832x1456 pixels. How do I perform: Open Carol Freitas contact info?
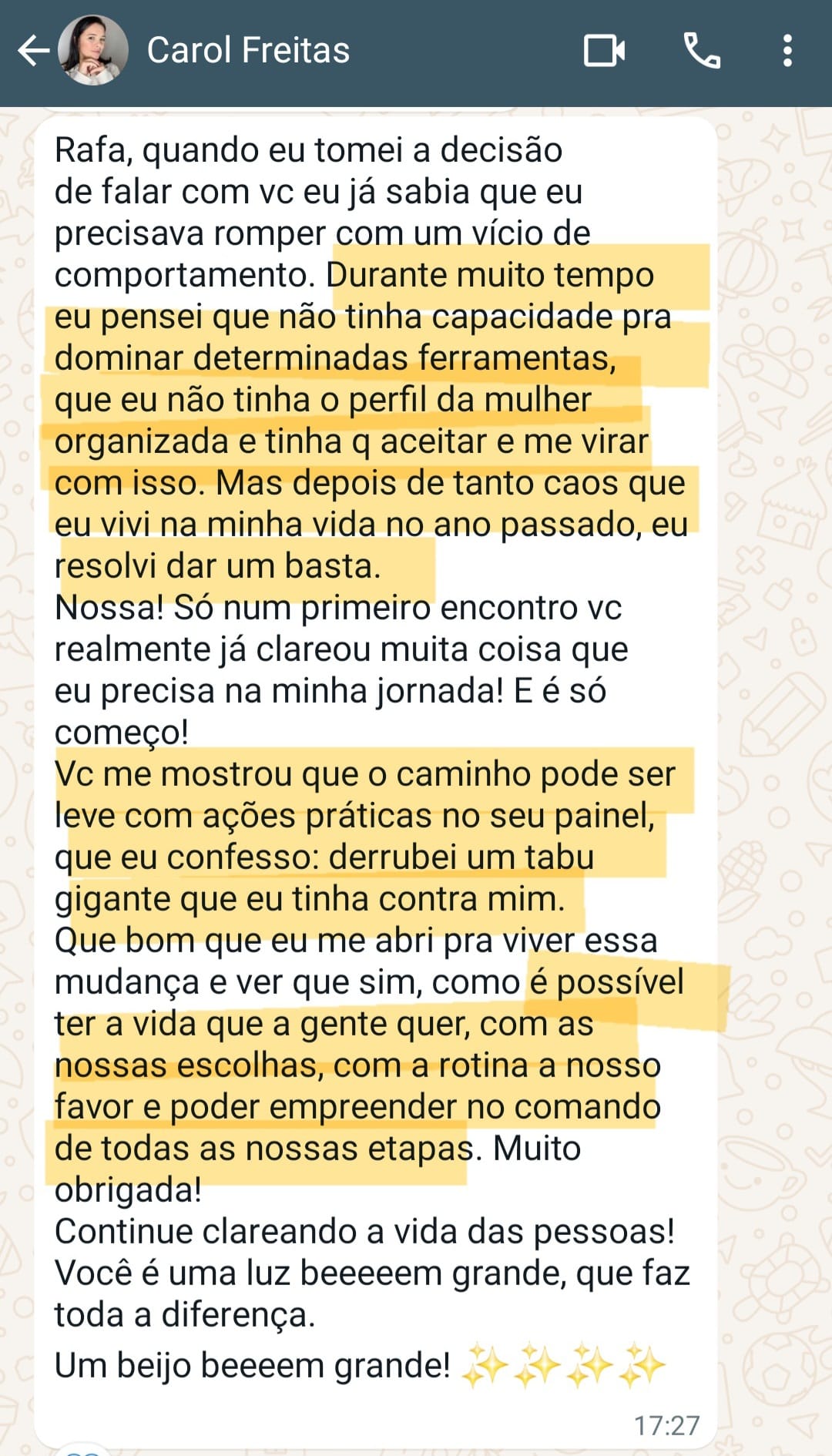coord(248,51)
